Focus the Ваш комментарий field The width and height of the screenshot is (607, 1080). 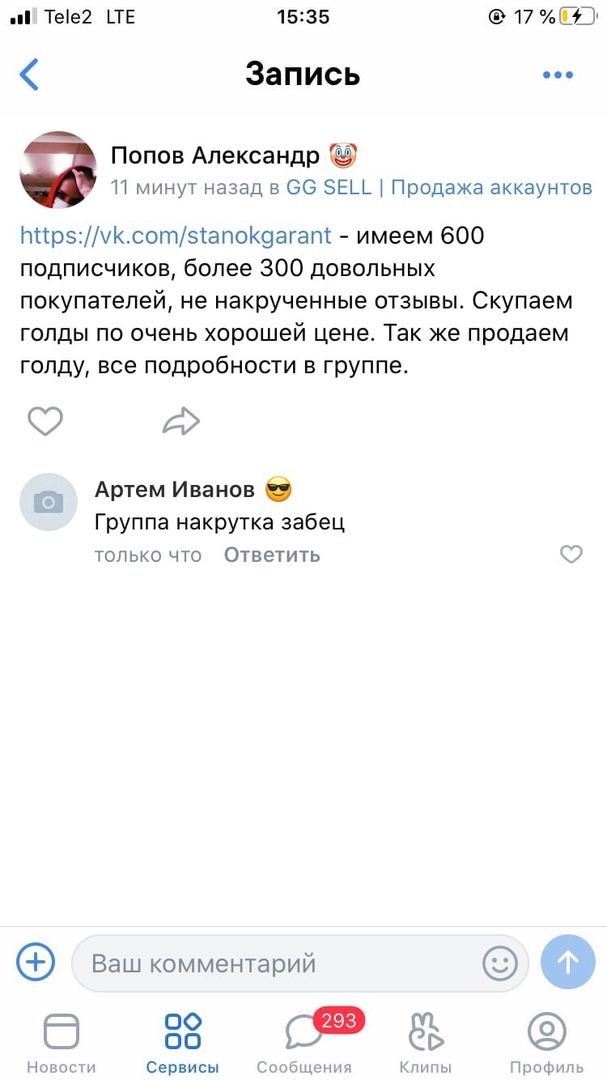coord(280,963)
